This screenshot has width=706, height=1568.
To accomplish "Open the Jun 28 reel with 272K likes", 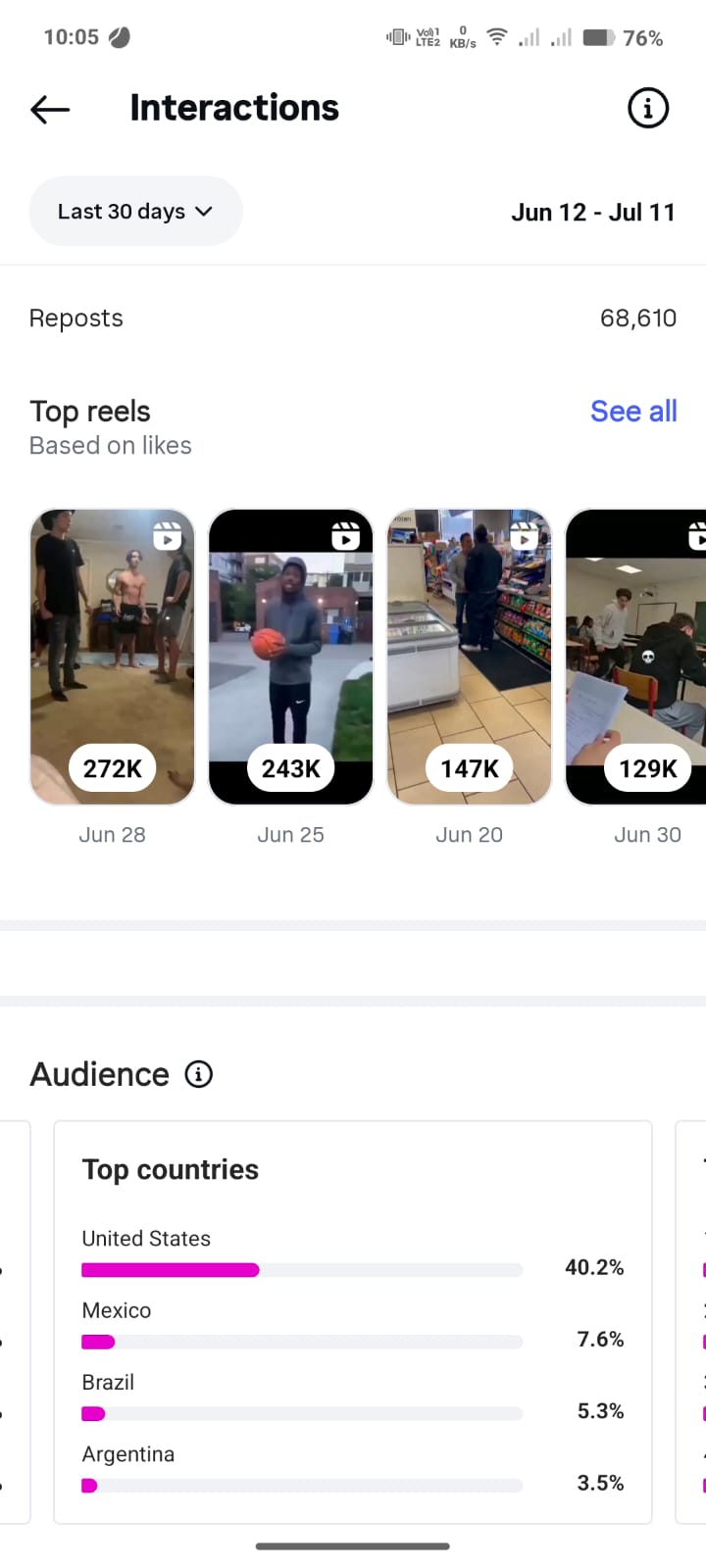I will pyautogui.click(x=113, y=657).
